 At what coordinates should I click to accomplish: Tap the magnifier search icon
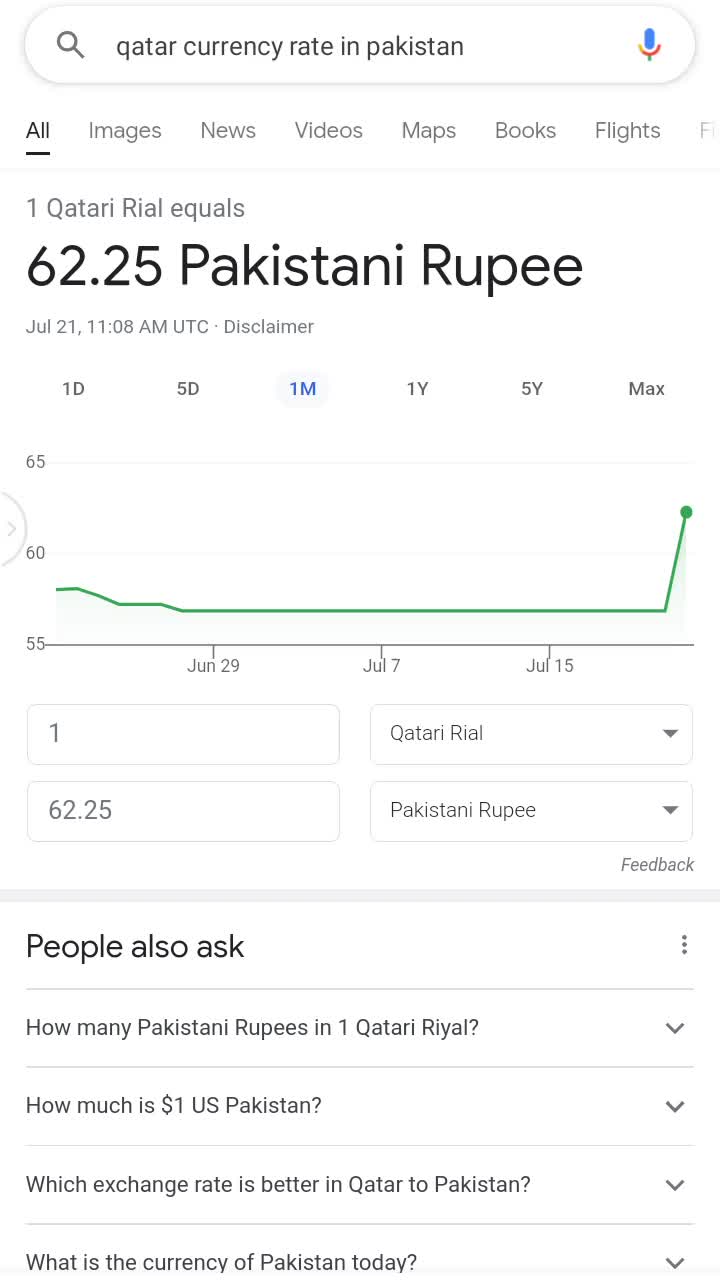70,45
